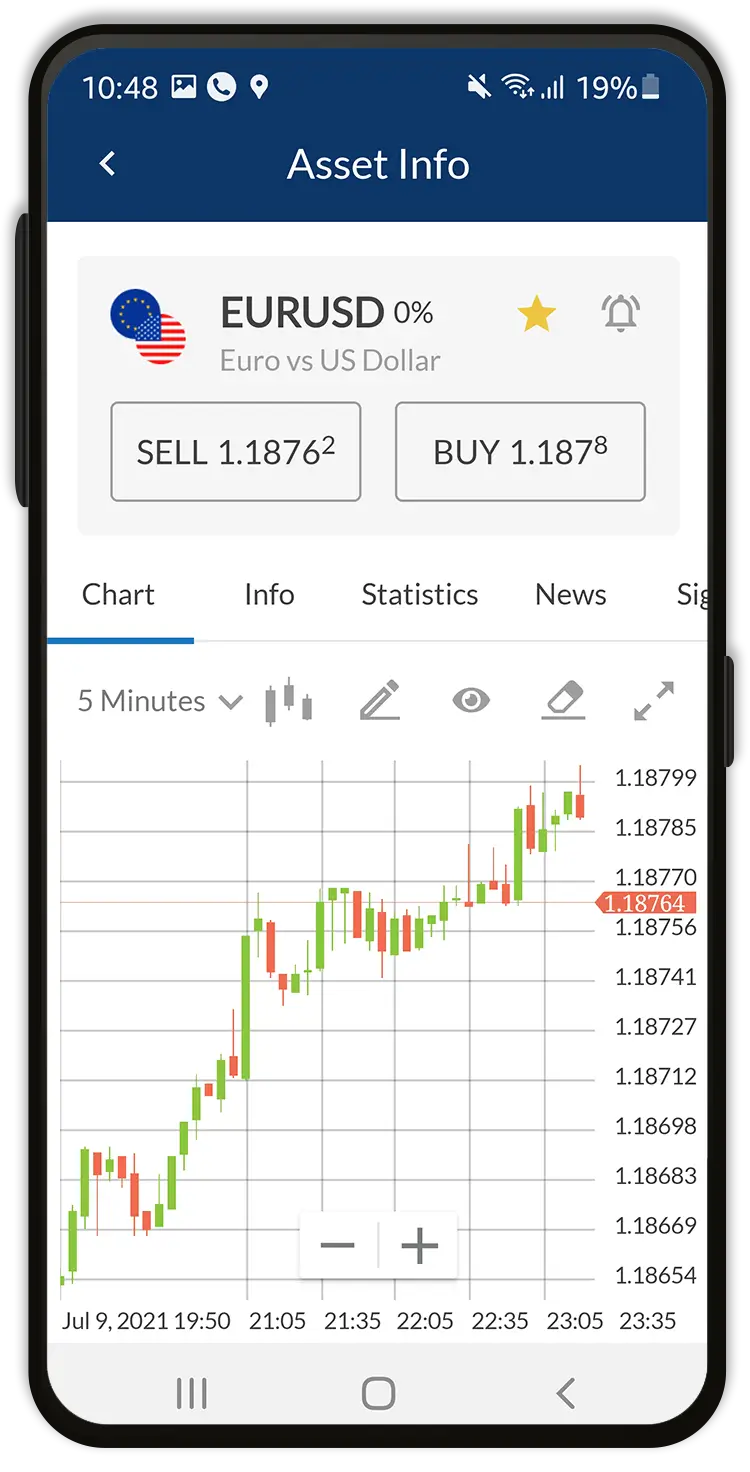The width and height of the screenshot is (750, 1472).
Task: Toggle the EURUSD favorite star
Action: (x=536, y=314)
